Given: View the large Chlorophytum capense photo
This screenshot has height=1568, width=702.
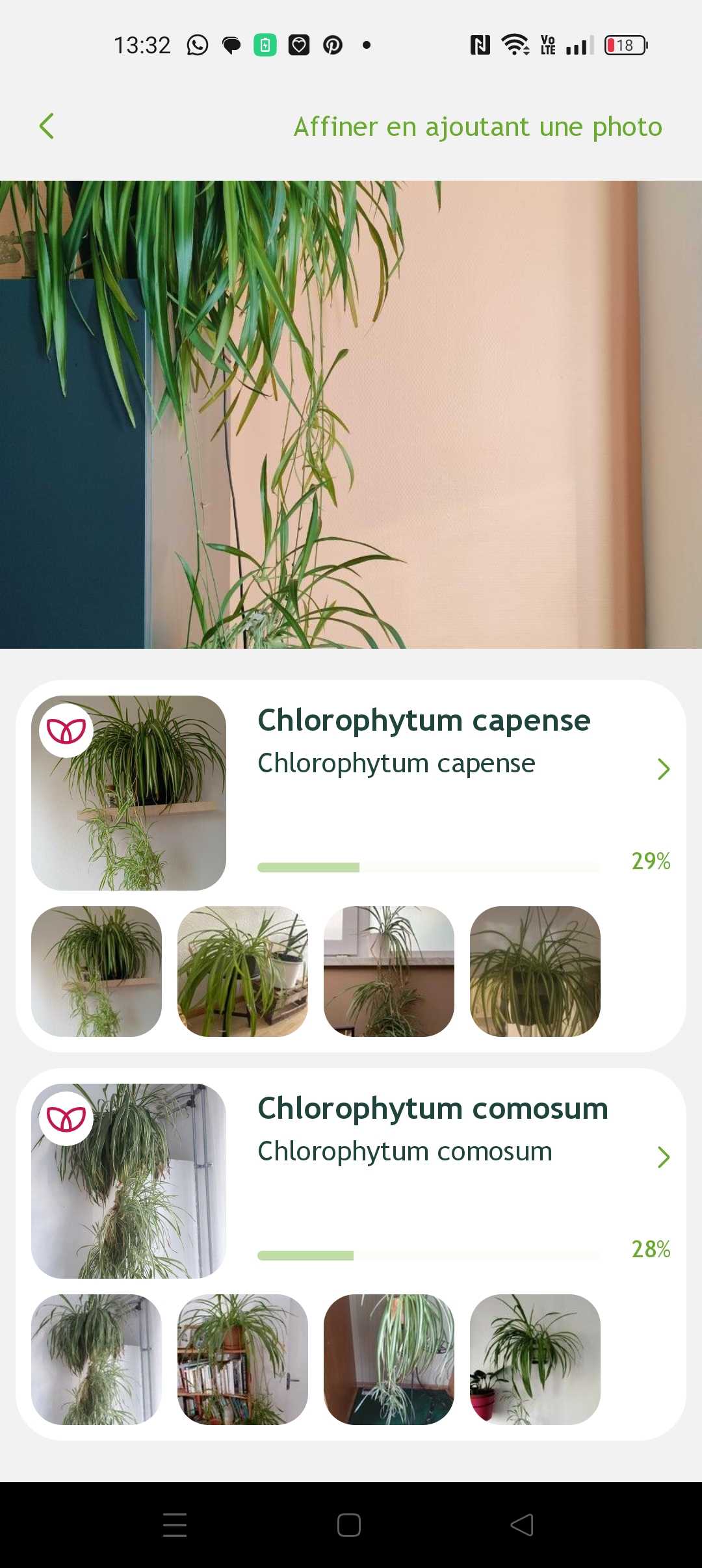Looking at the screenshot, I should (129, 792).
